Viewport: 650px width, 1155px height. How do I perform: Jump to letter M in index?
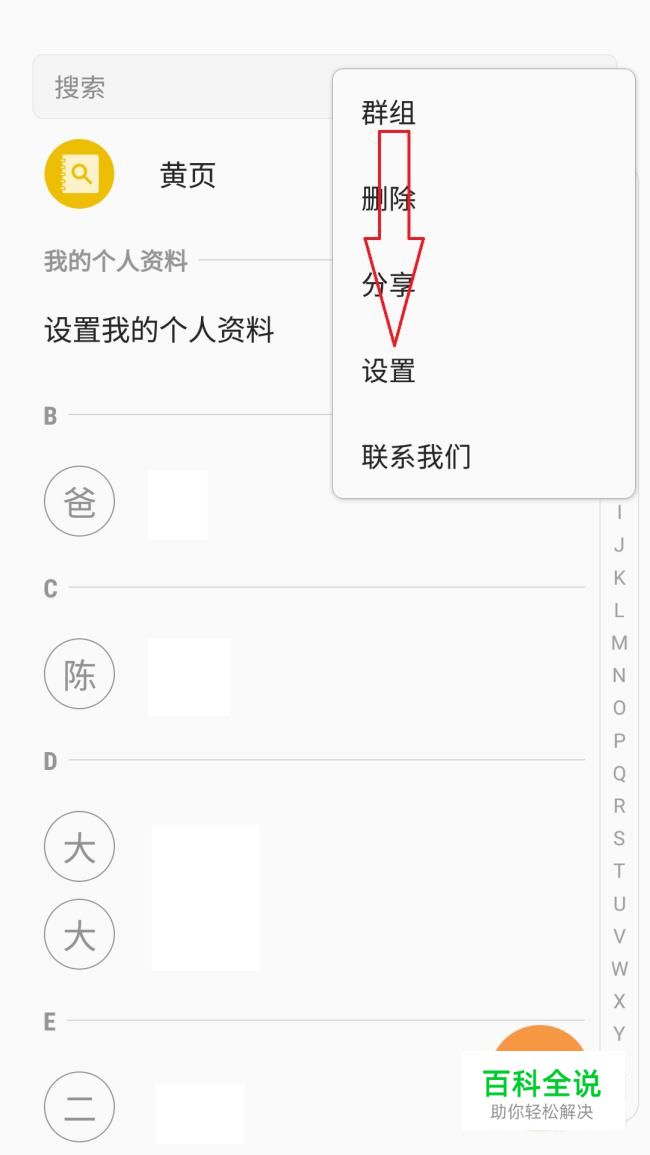[619, 643]
